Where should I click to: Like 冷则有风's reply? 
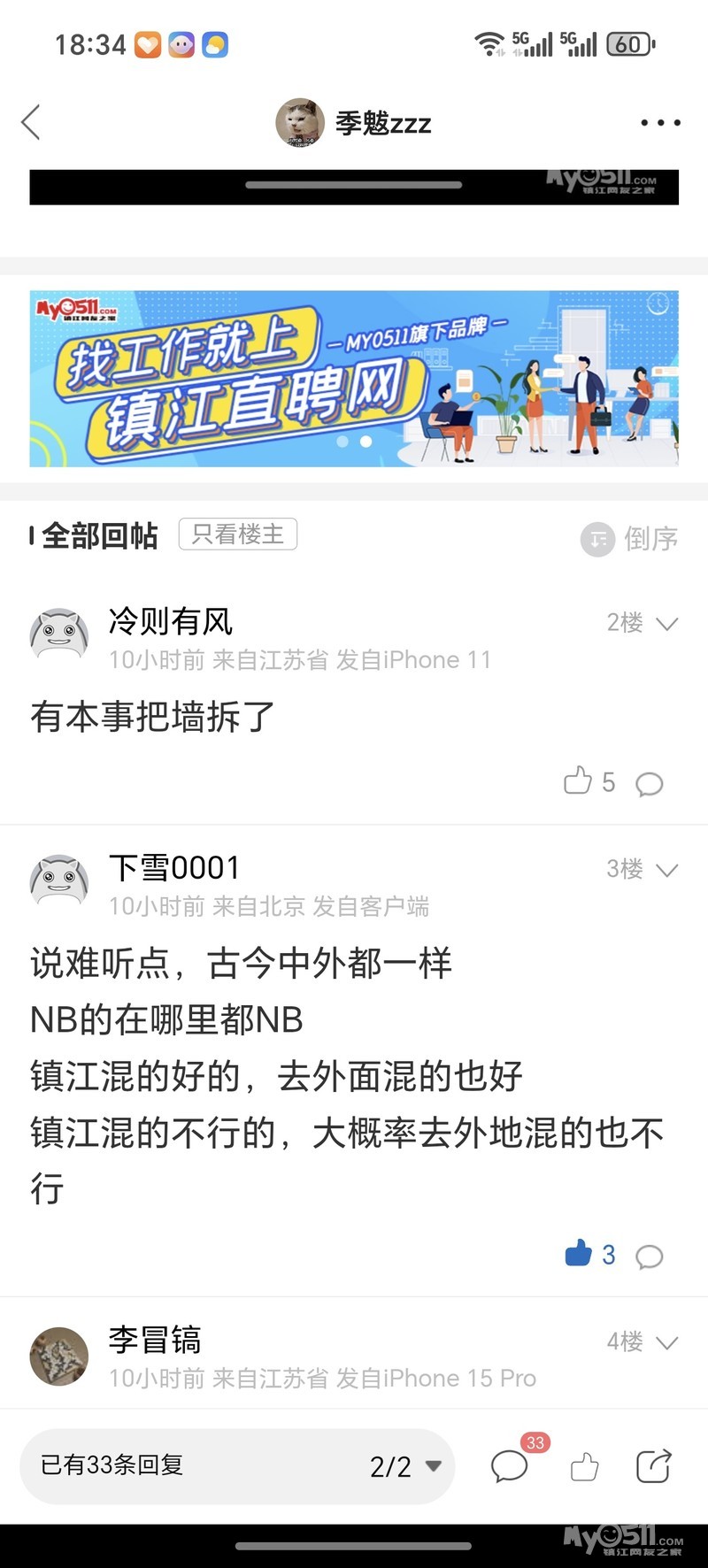pos(579,781)
